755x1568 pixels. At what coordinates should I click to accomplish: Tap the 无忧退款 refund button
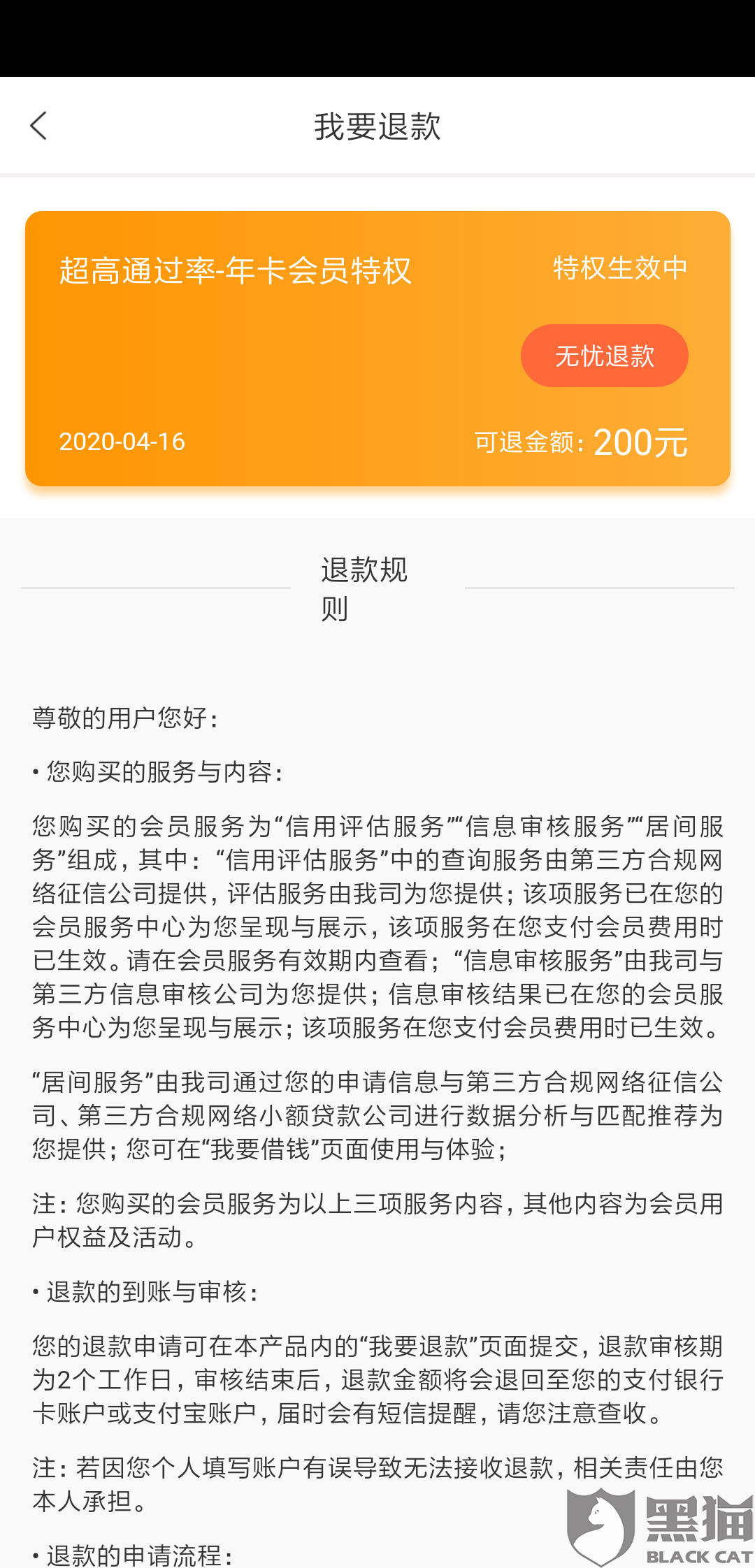tap(604, 356)
